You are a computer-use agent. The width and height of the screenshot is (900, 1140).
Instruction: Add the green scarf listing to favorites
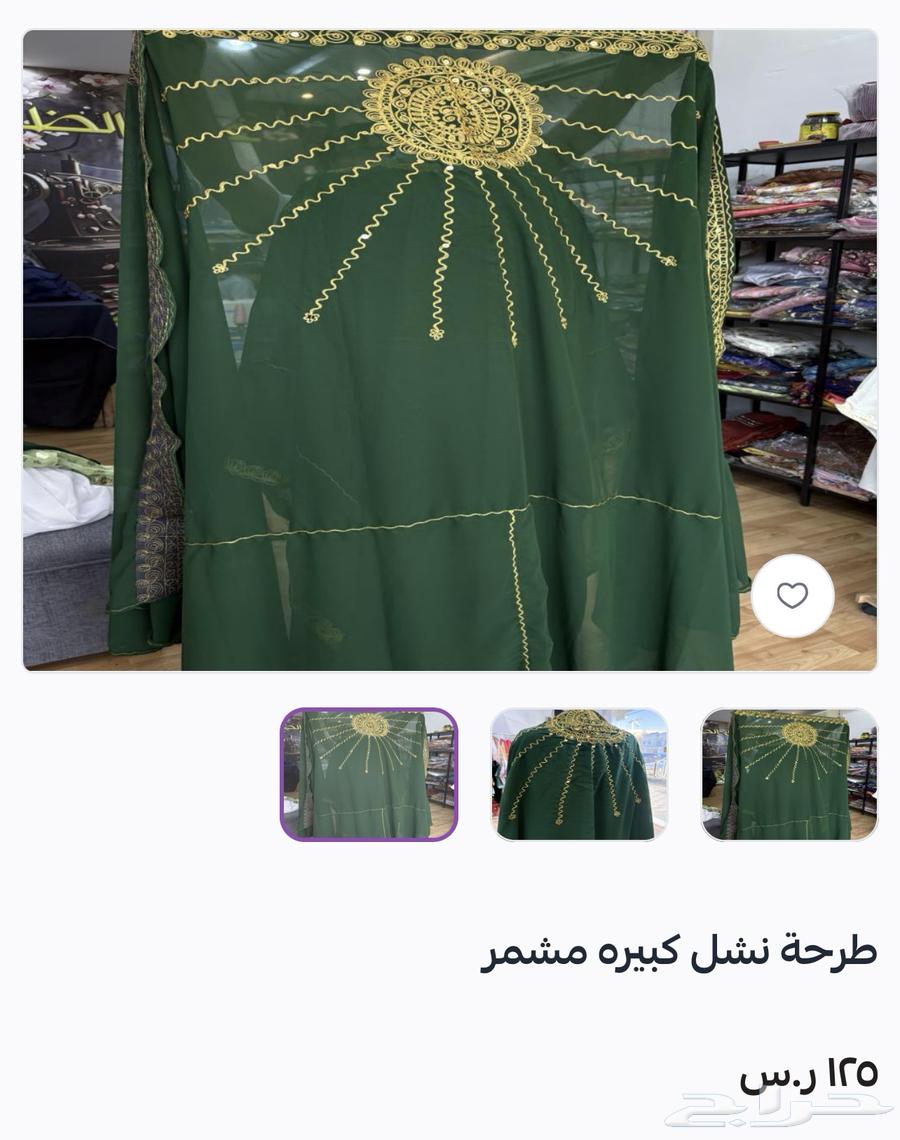point(793,596)
